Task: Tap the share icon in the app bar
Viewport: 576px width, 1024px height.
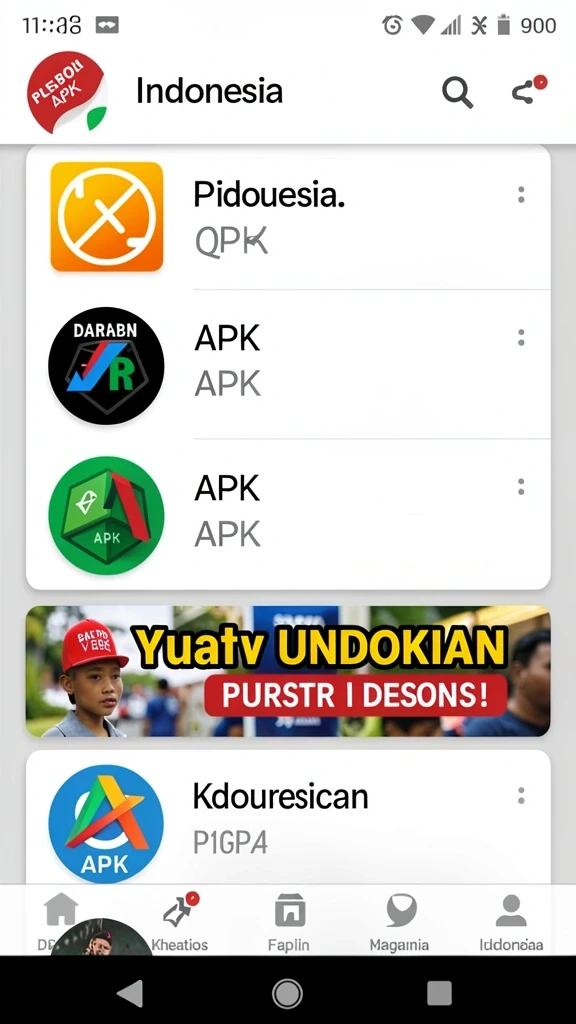Action: [x=528, y=90]
